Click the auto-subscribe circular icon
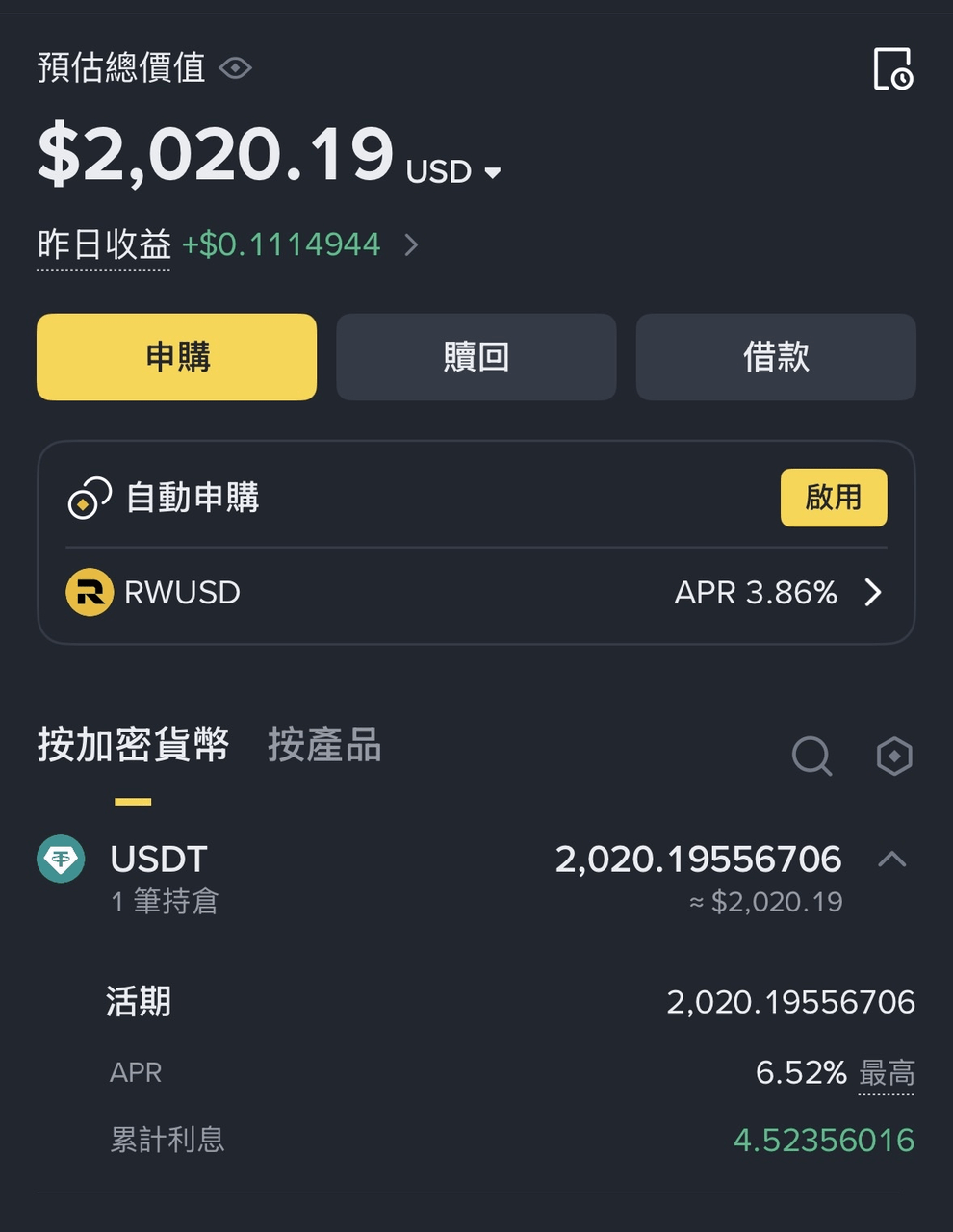 [87, 499]
